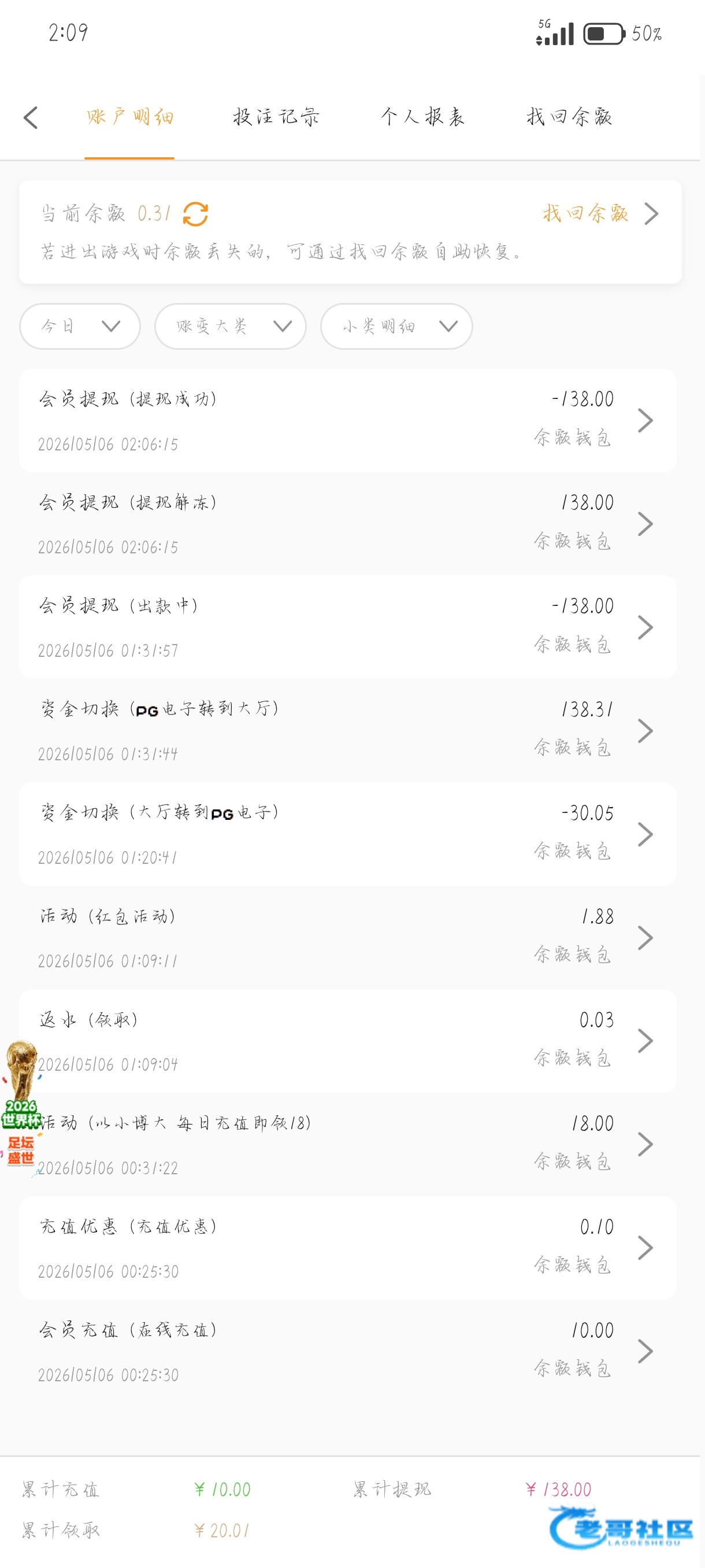
Task: Go back using the top-left arrow
Action: tap(31, 117)
